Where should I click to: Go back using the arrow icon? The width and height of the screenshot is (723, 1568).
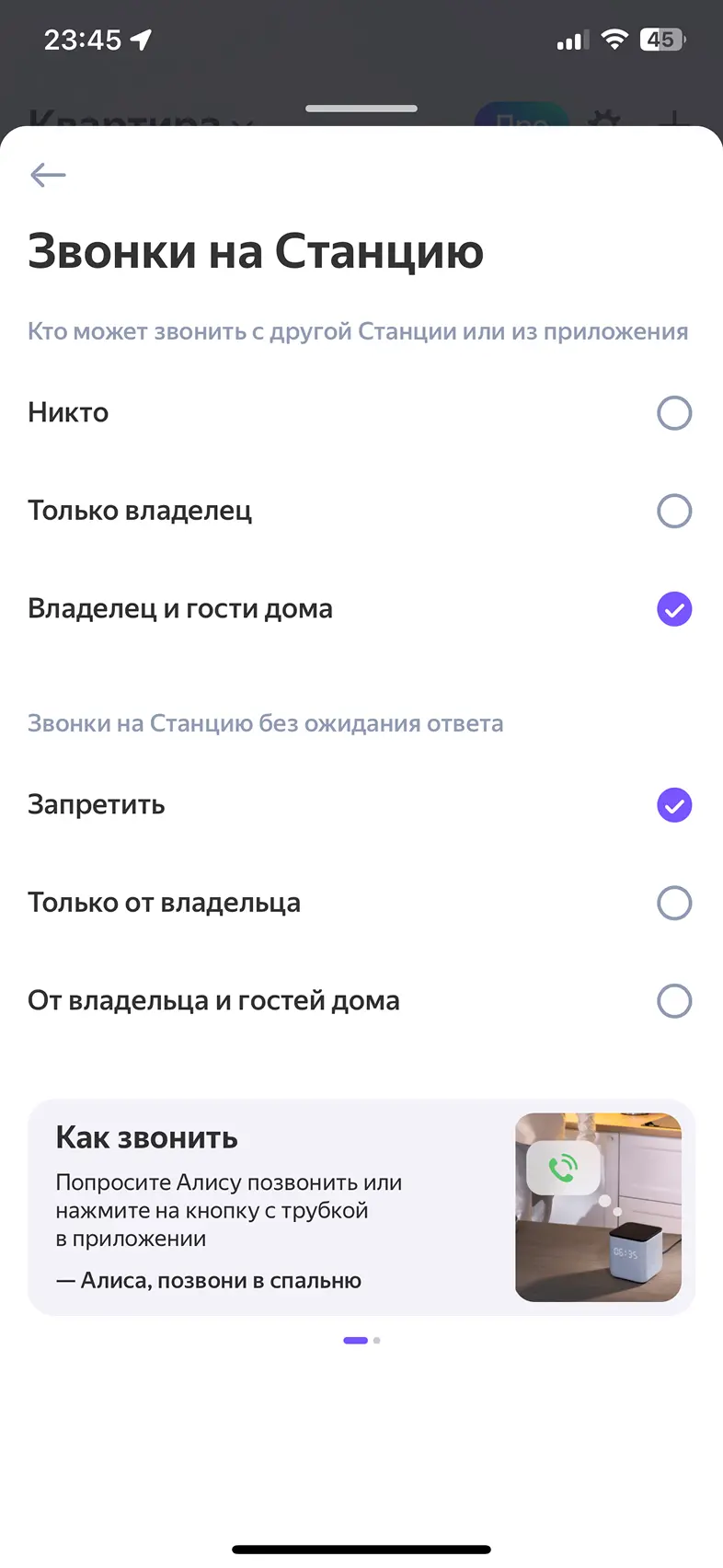tap(48, 175)
